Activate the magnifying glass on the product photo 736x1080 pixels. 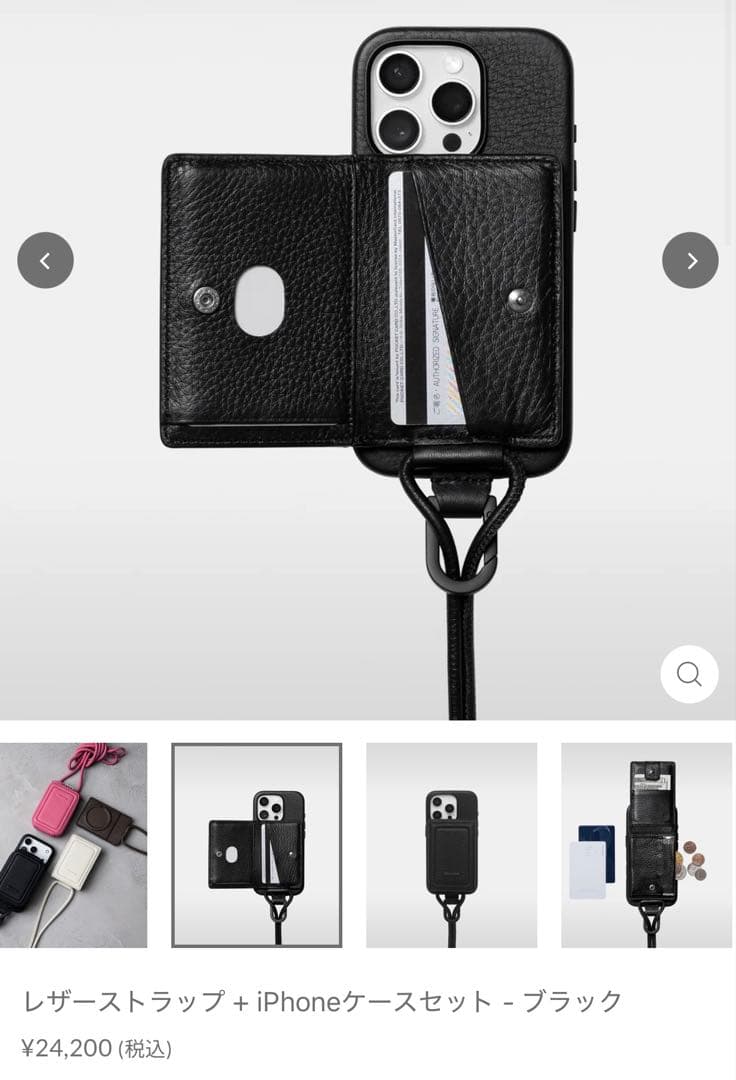click(x=690, y=675)
